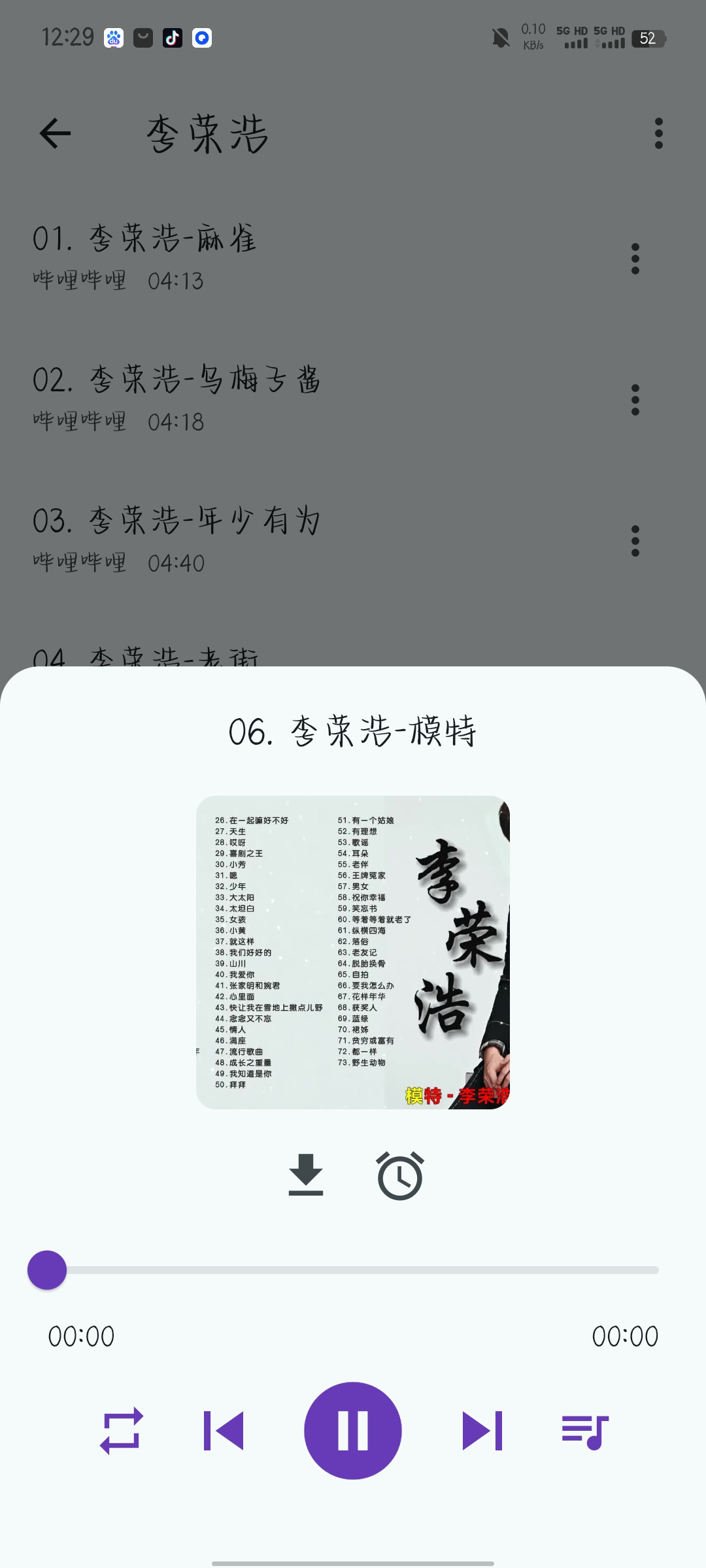Pause playback with the center pause button
This screenshot has width=706, height=1568.
pos(353,1429)
